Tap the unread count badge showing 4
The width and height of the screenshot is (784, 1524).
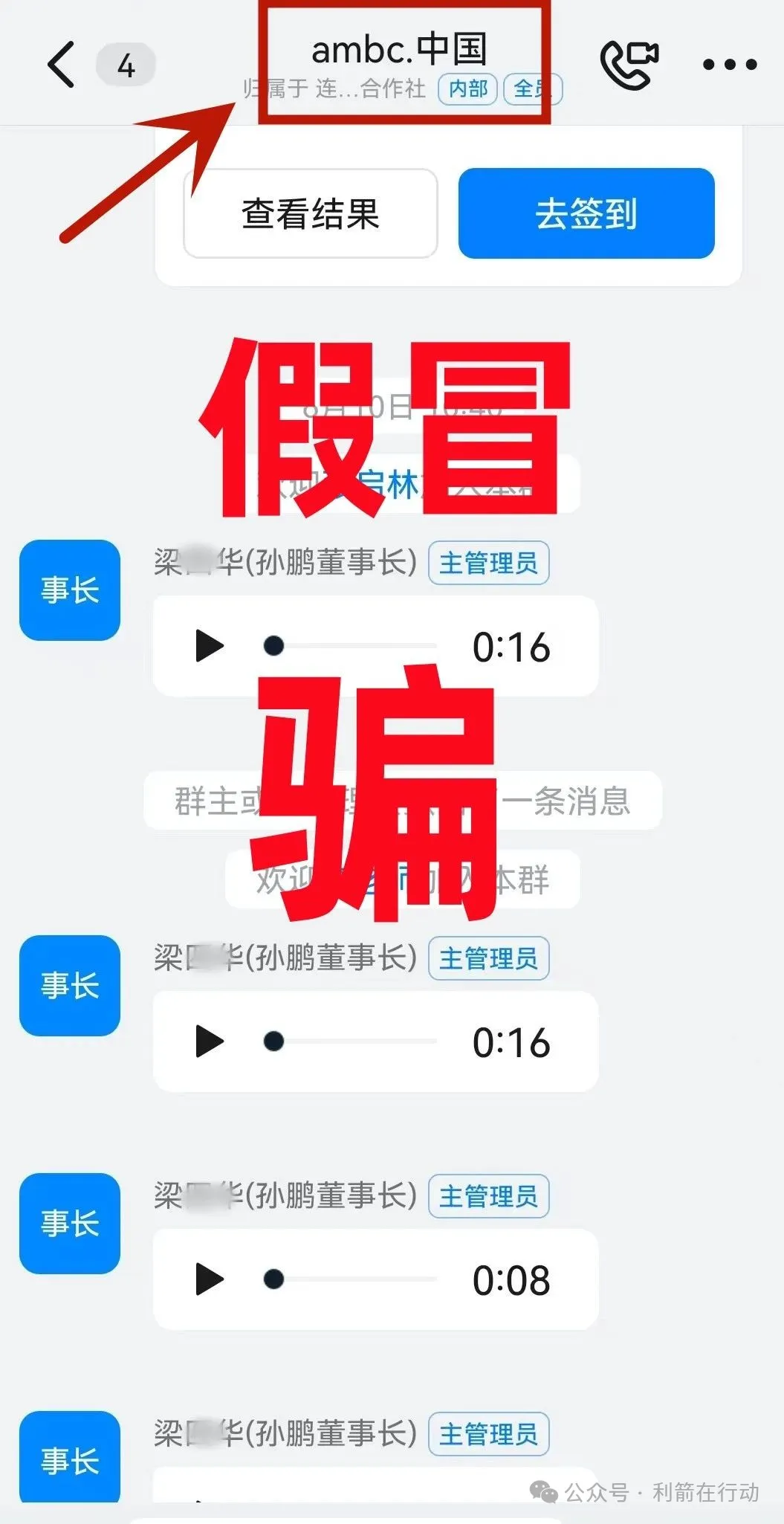pyautogui.click(x=128, y=65)
